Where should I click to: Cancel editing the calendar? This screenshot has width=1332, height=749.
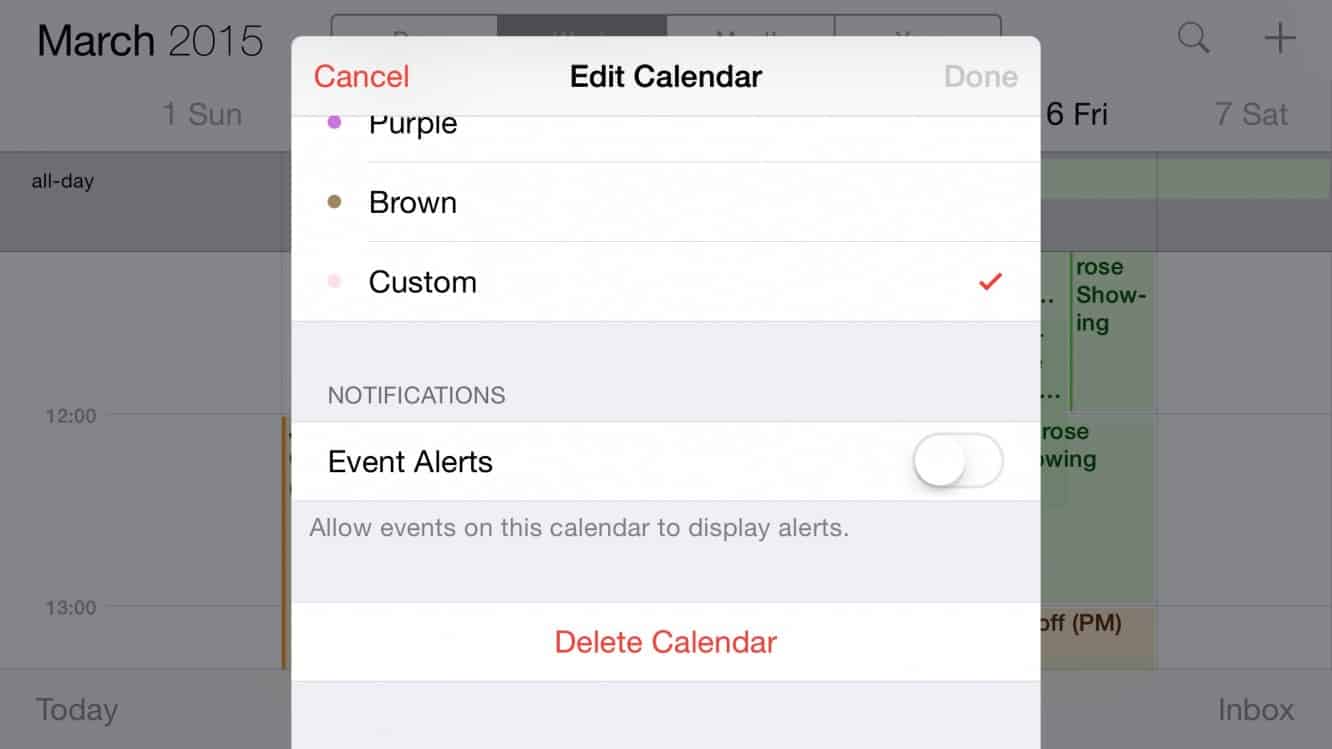tap(361, 77)
